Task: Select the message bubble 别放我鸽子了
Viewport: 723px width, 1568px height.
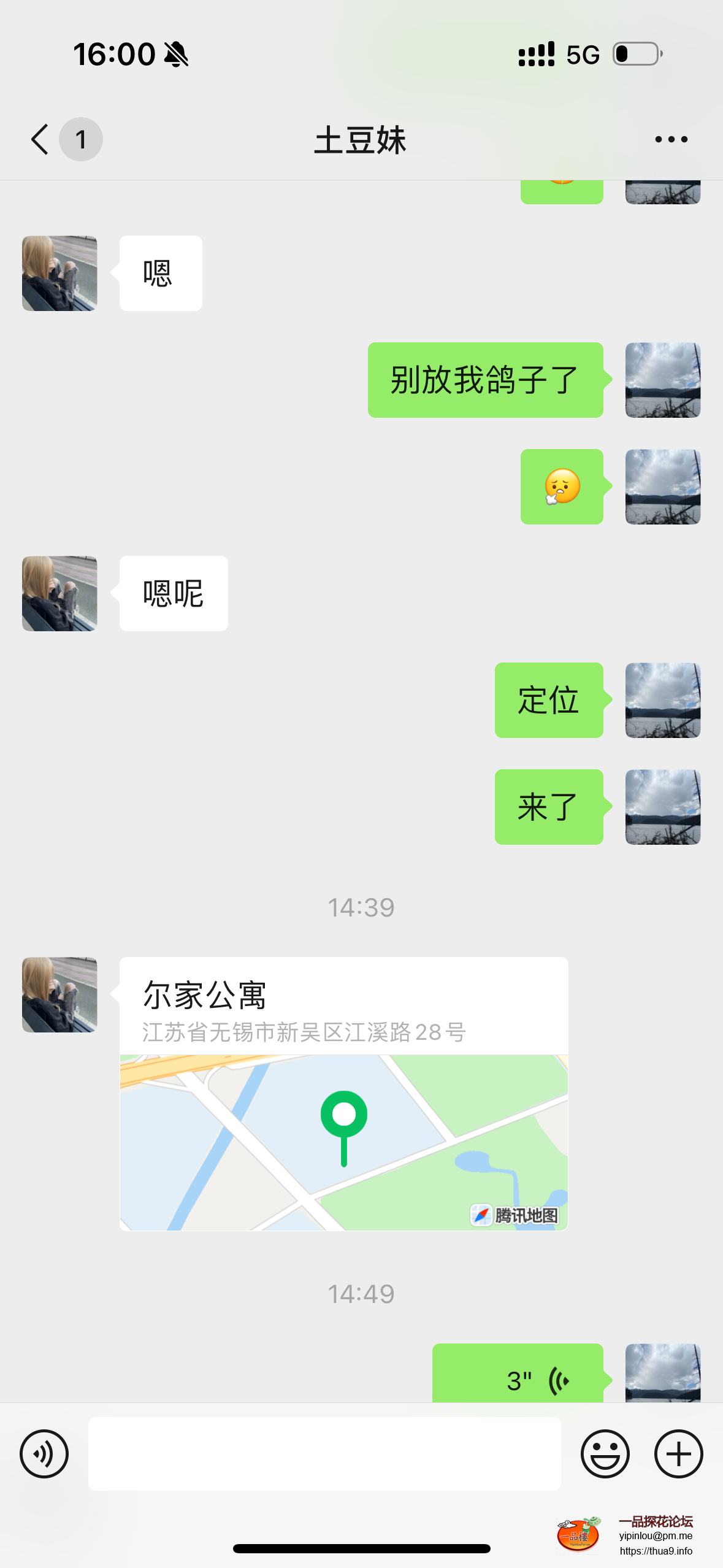Action: (484, 380)
